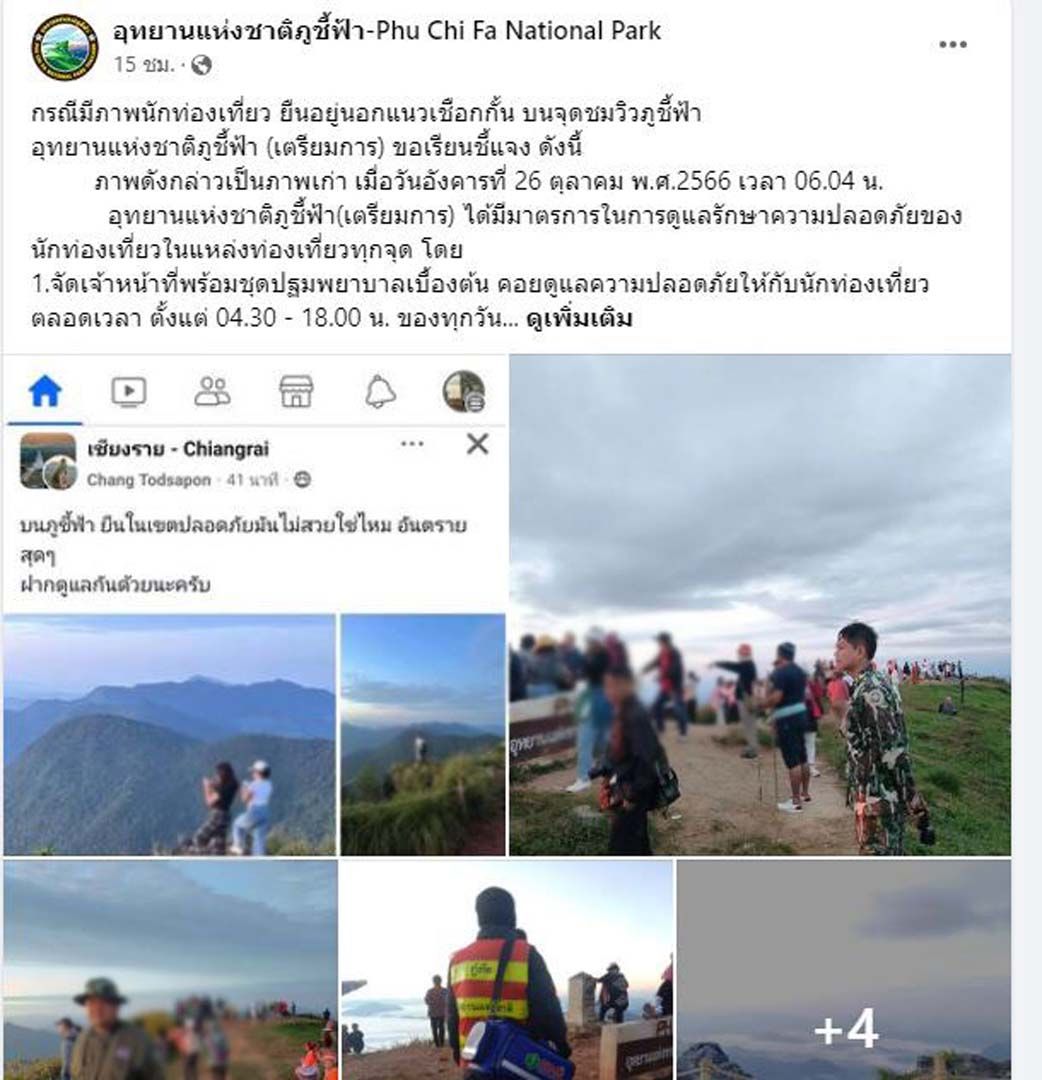Open the Phu Chi Fa National Park page name
This screenshot has height=1080, width=1042.
tap(387, 31)
